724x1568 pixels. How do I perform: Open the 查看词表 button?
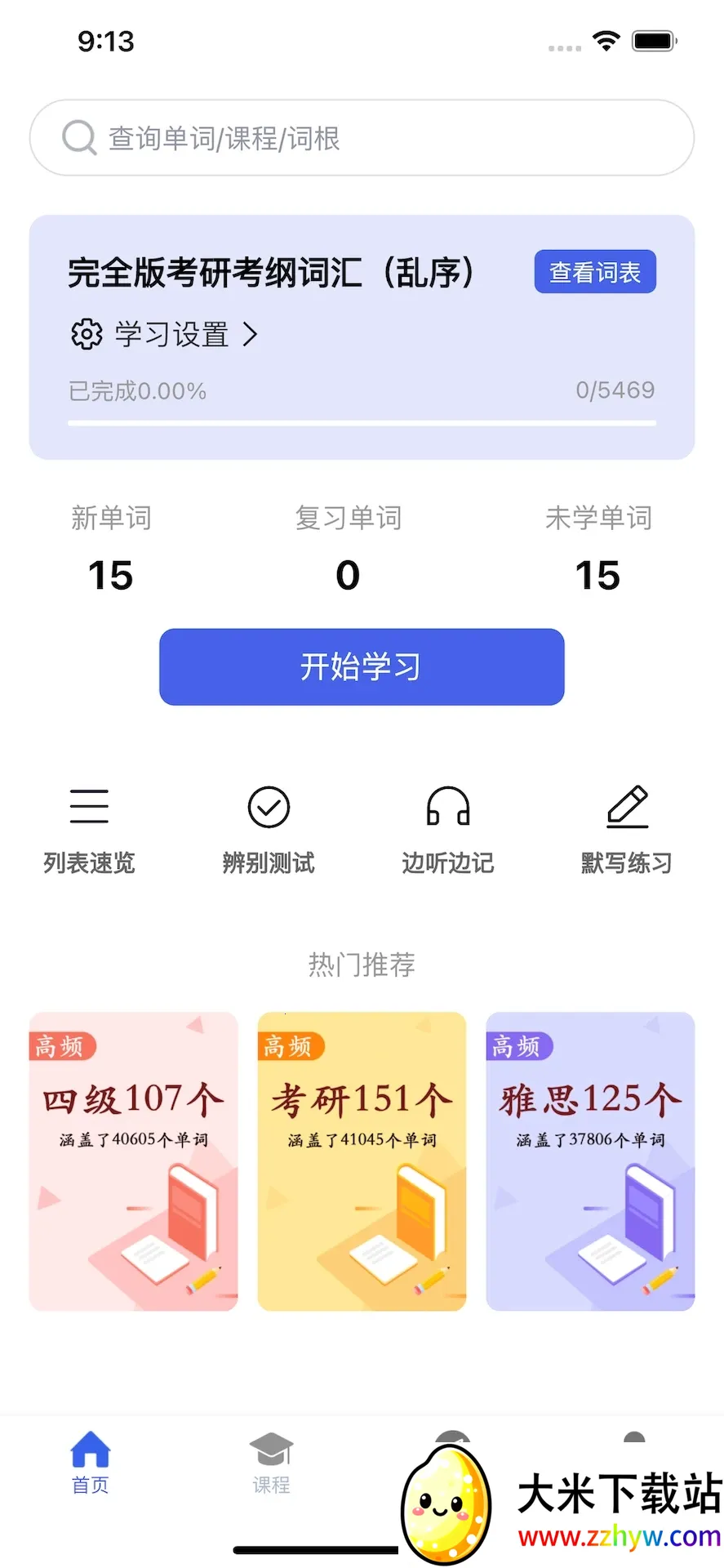594,271
